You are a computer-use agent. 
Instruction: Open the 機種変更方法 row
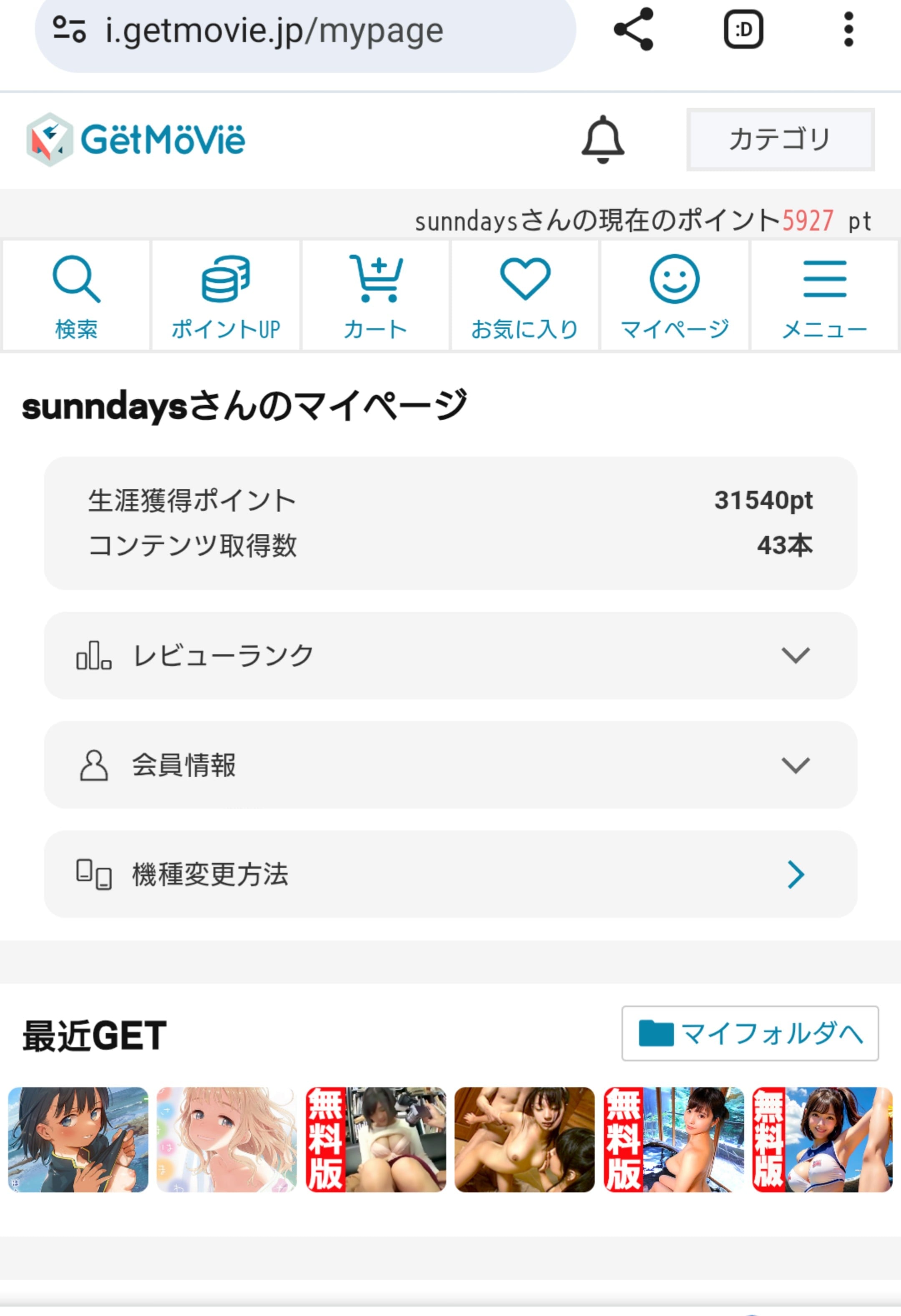pyautogui.click(x=450, y=874)
